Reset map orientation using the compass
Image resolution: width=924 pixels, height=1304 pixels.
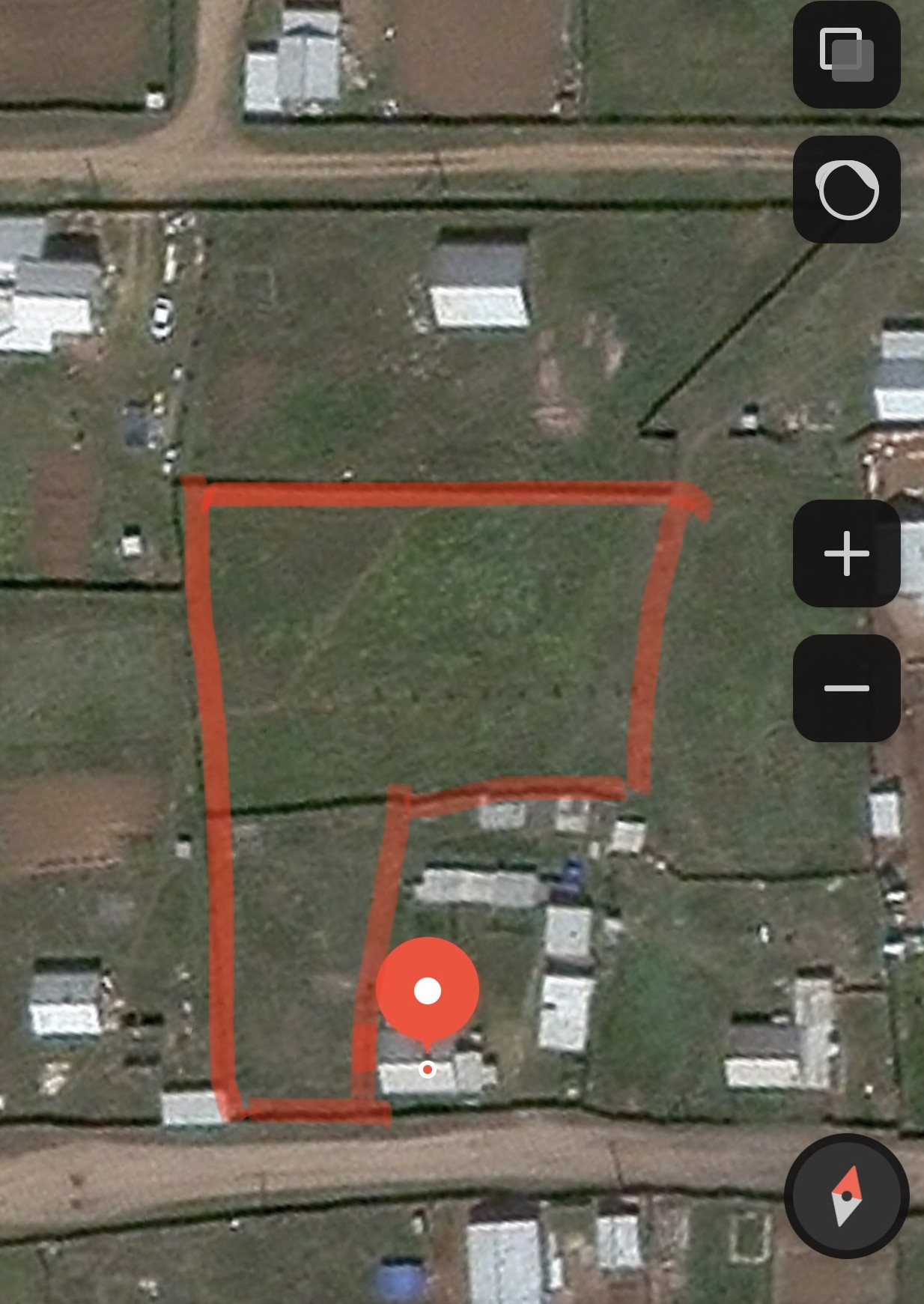point(846,1195)
